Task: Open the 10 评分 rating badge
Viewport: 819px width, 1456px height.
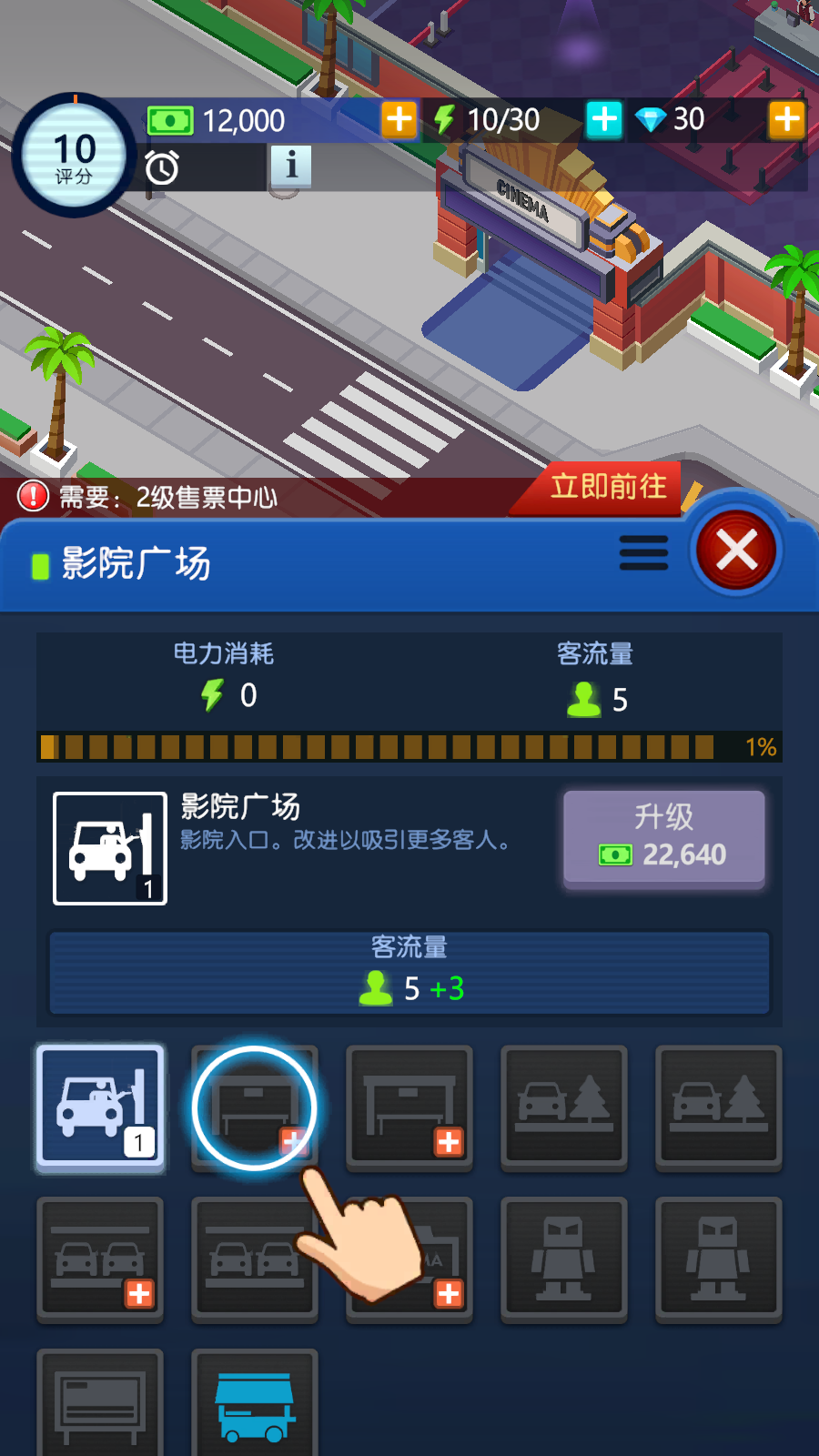Action: click(74, 156)
